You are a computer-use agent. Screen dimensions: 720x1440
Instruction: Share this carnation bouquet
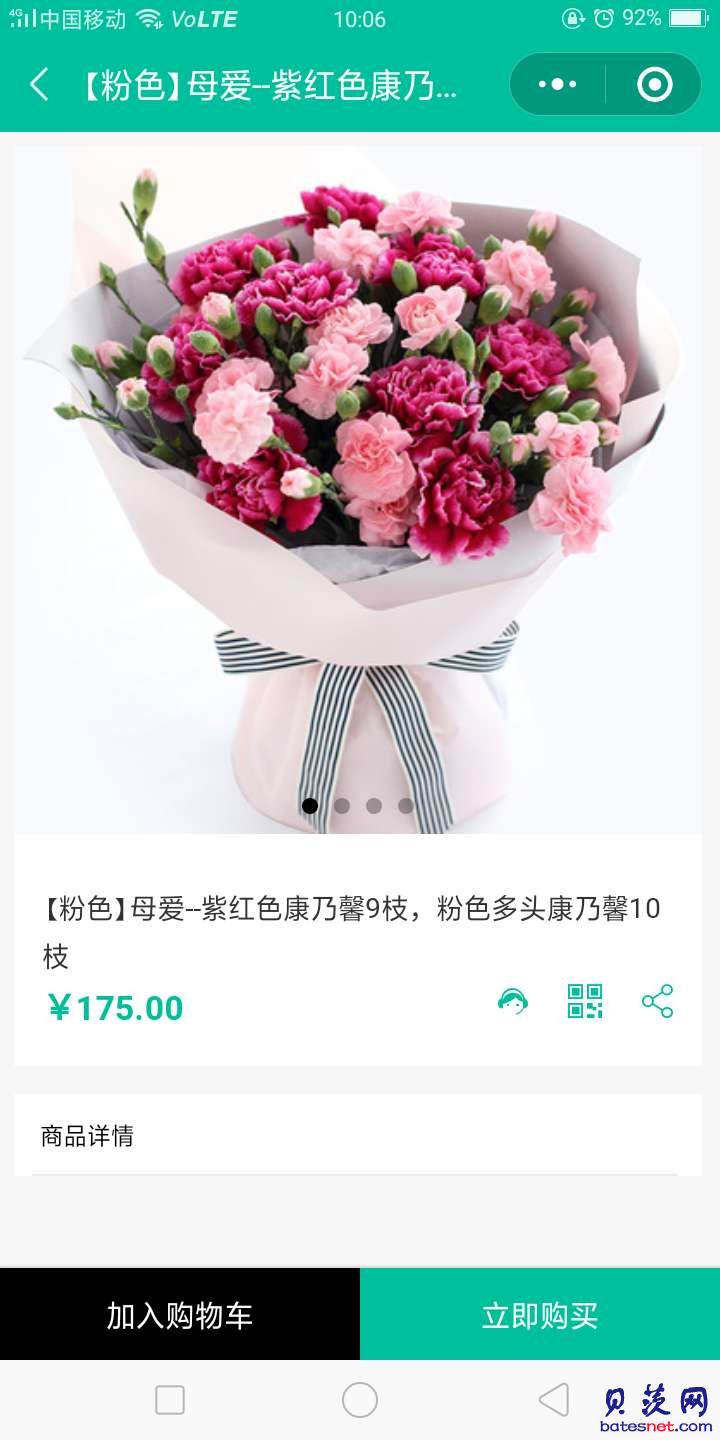pyautogui.click(x=657, y=1001)
